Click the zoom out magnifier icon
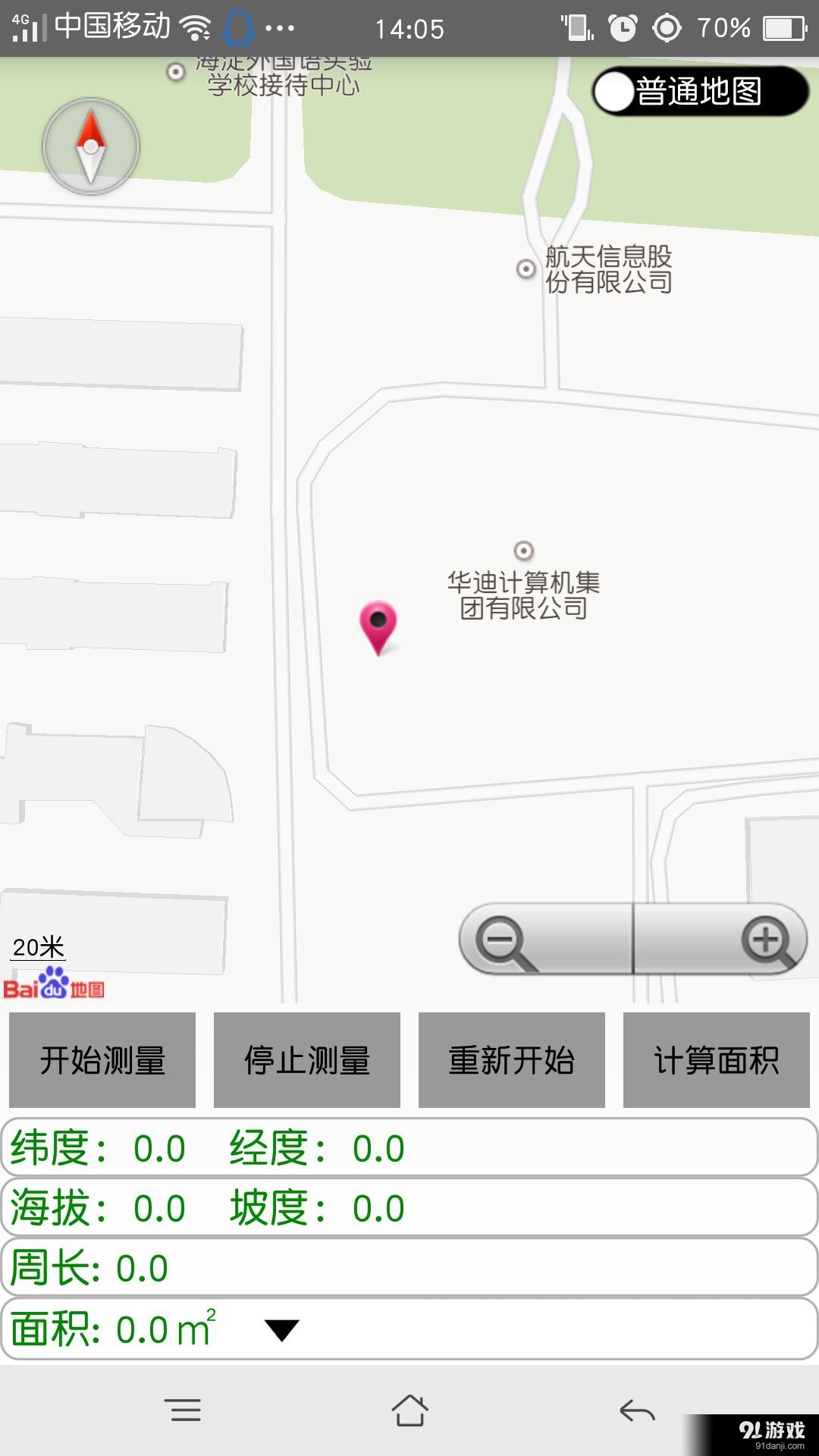 point(503,940)
